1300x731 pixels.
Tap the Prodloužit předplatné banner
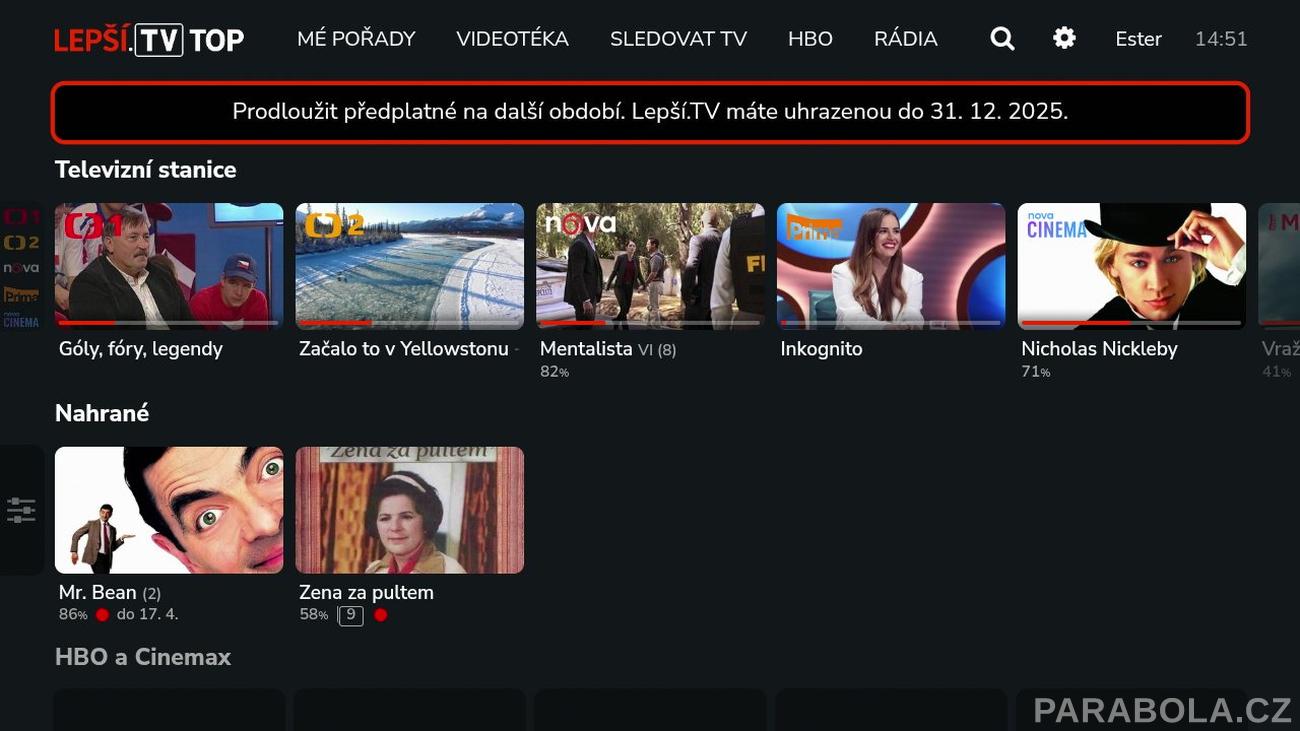pyautogui.click(x=650, y=112)
